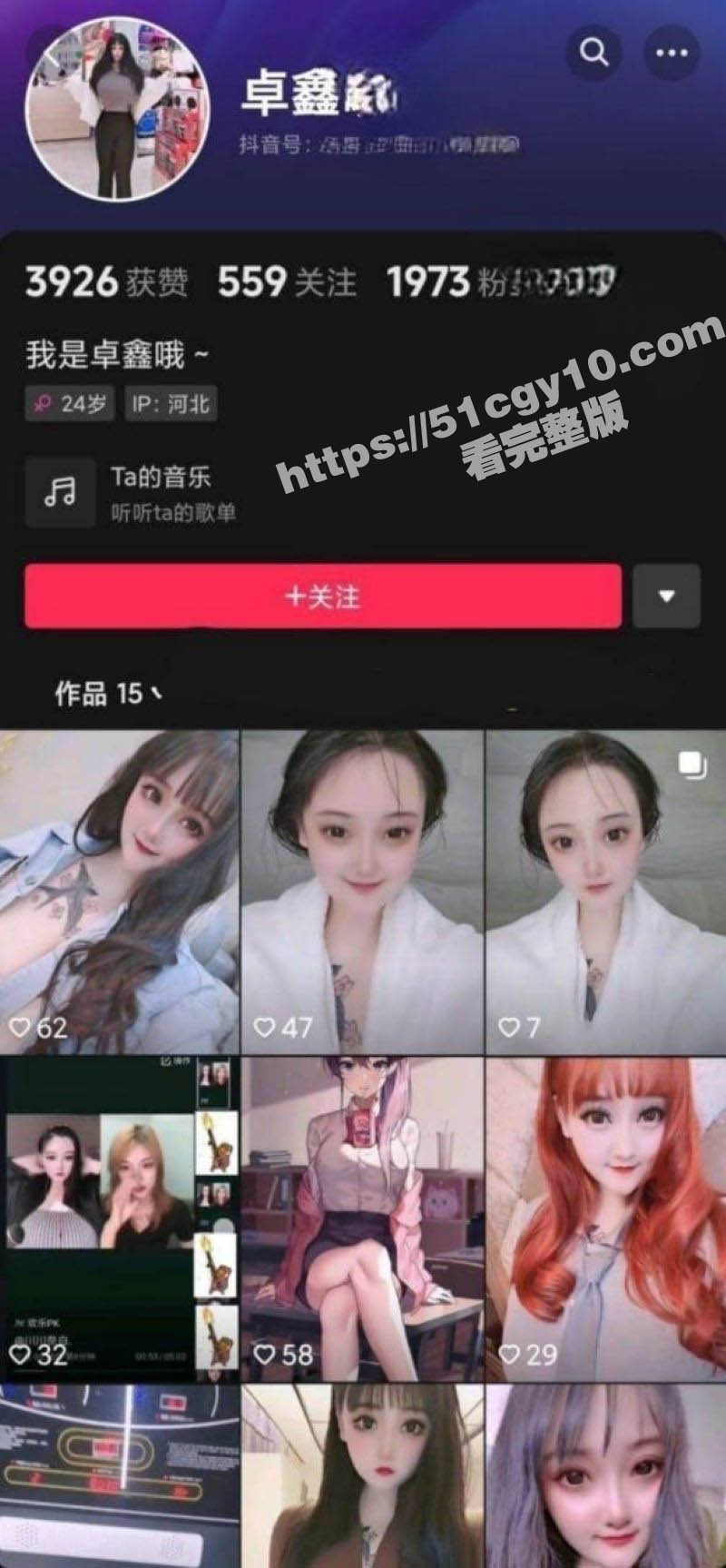Open the video with 32 likes

tap(119, 1218)
